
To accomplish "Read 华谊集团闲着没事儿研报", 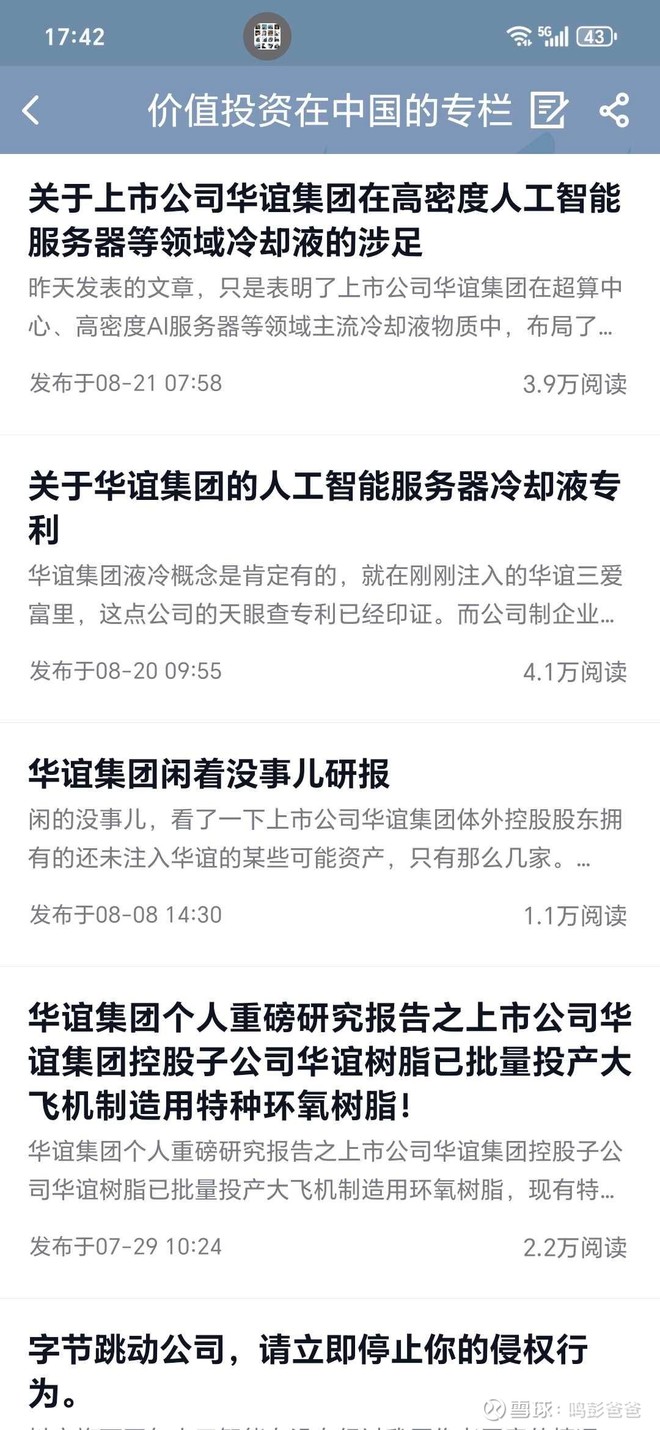I will point(209,774).
